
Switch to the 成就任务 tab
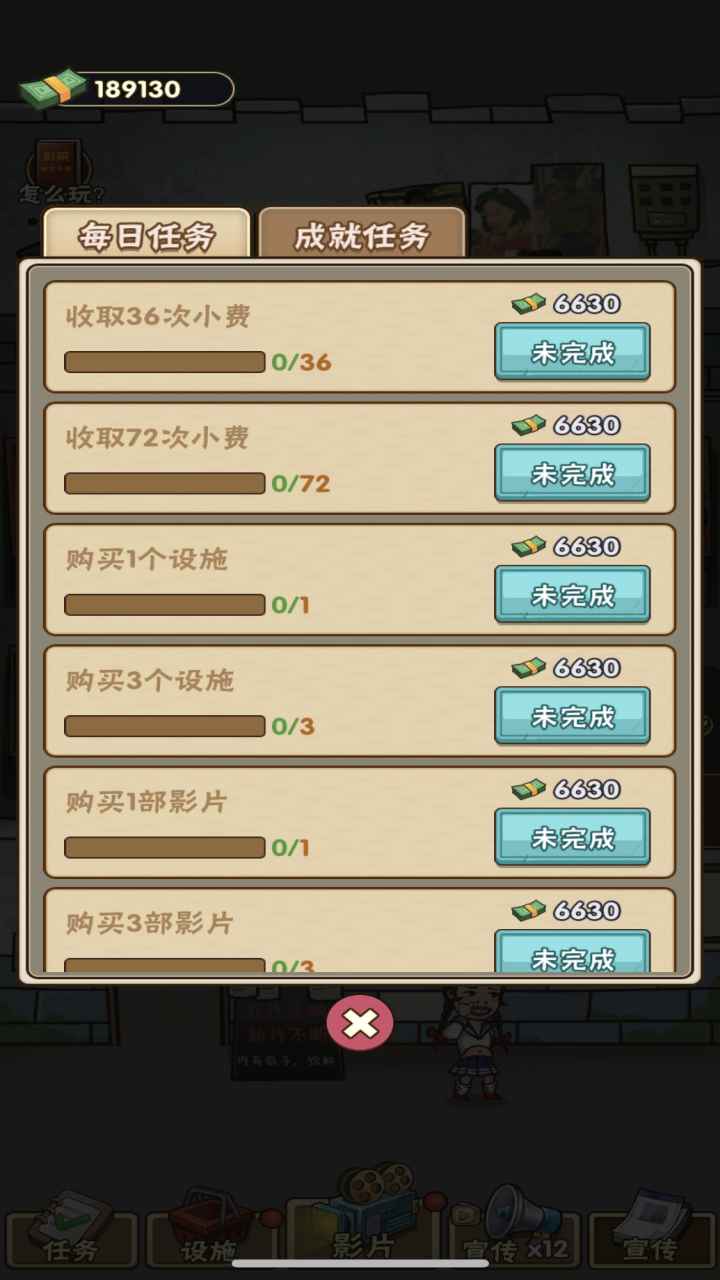coord(361,236)
